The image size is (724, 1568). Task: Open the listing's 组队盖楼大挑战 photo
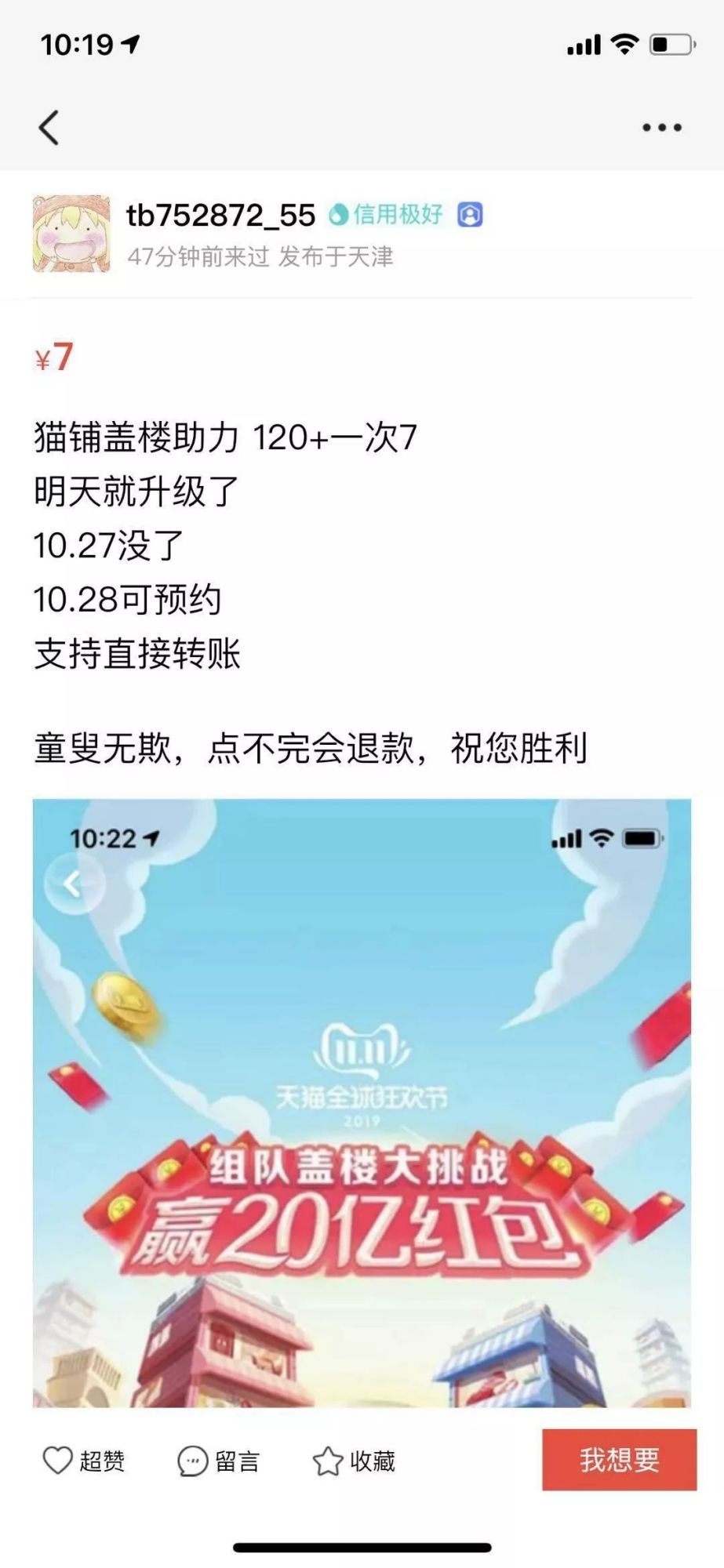point(362,1102)
